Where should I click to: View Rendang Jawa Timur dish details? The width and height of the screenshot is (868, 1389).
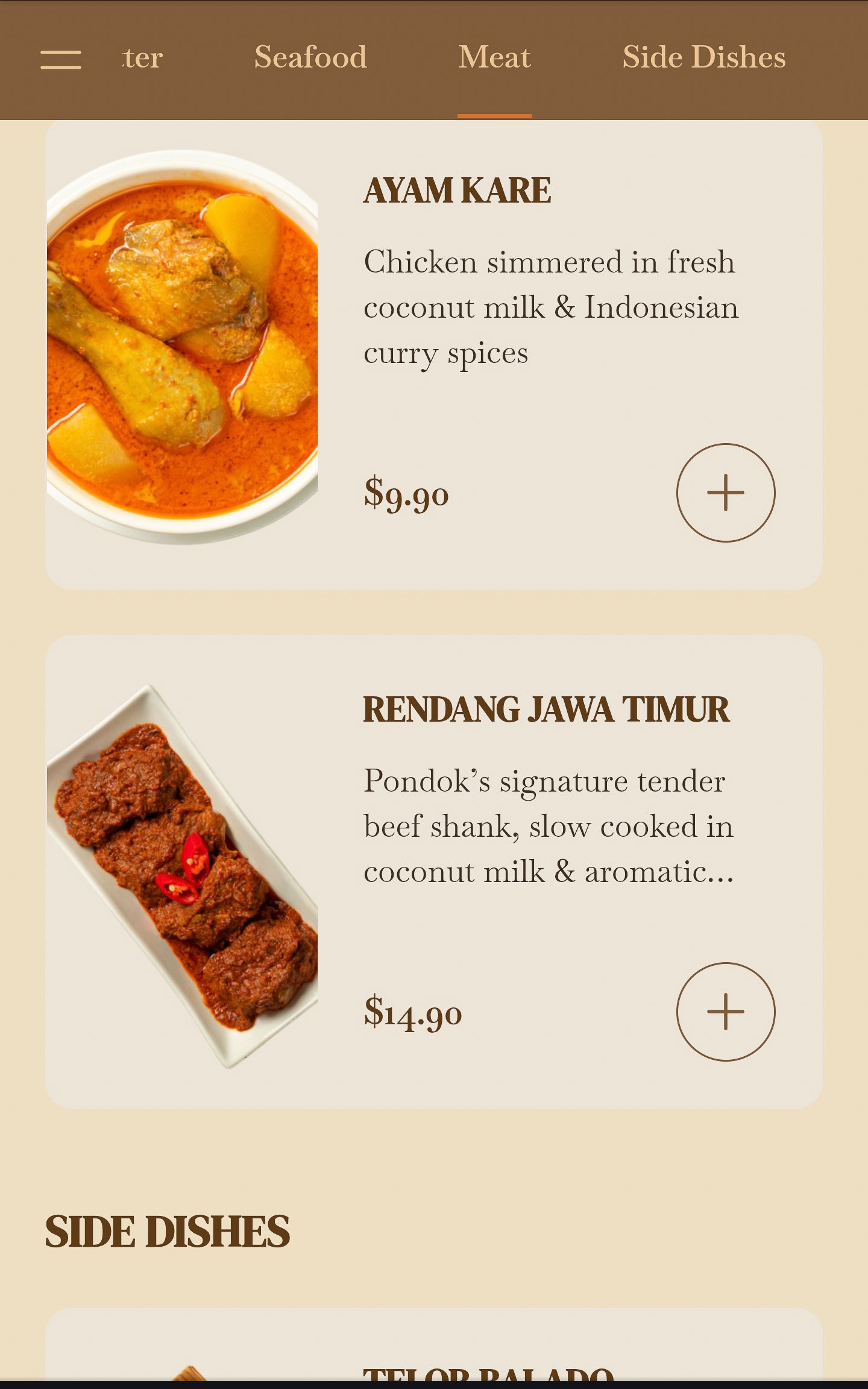click(x=546, y=710)
